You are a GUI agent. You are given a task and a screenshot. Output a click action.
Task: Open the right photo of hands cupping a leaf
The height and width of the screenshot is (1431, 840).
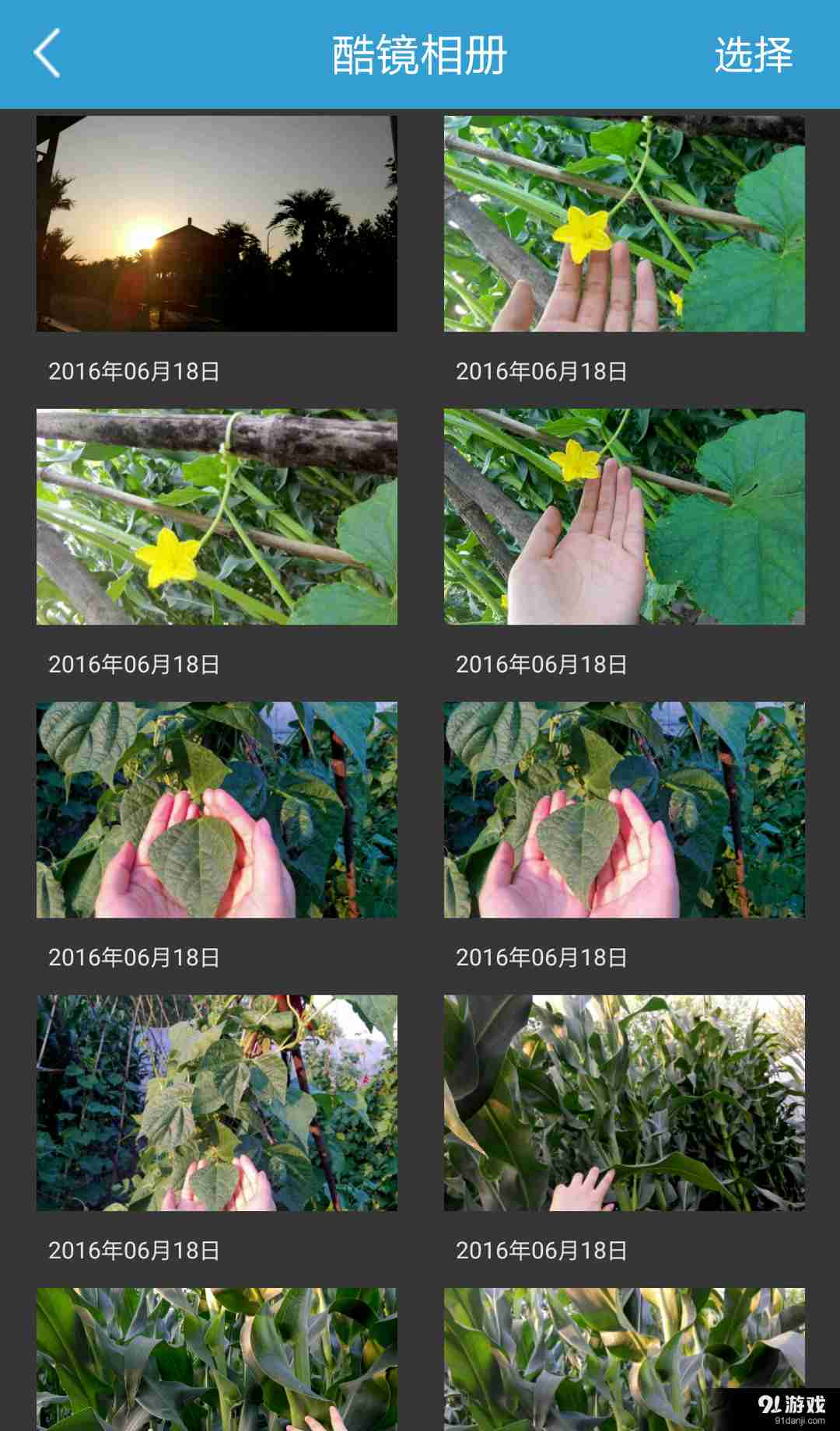click(624, 810)
